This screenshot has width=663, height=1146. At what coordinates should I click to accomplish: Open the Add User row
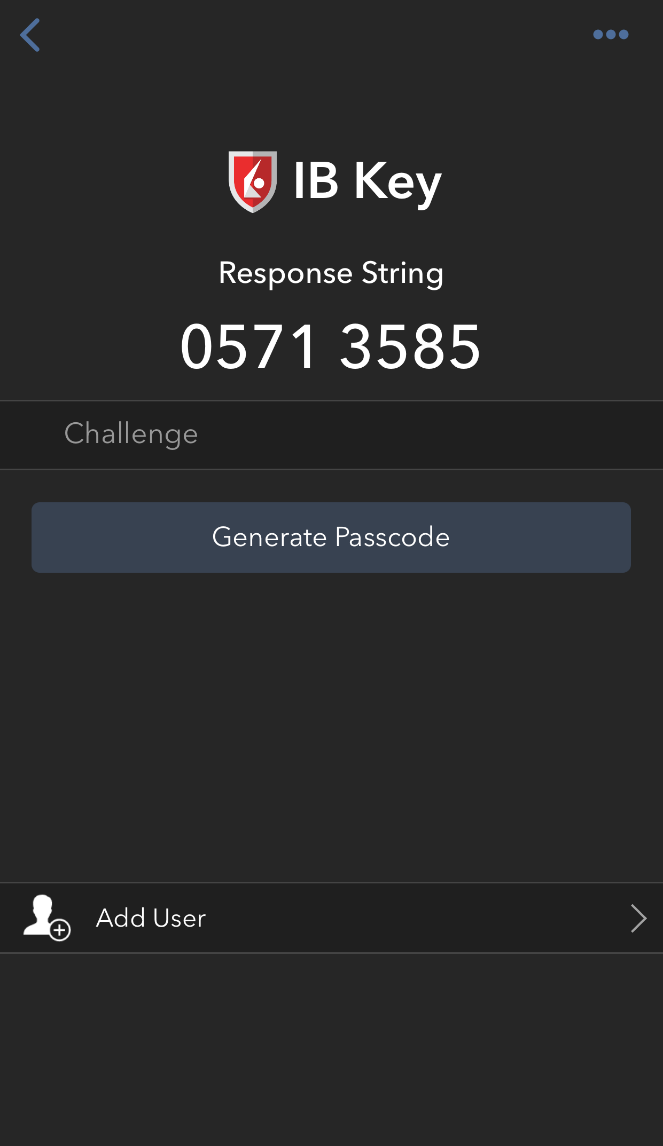coord(331,918)
